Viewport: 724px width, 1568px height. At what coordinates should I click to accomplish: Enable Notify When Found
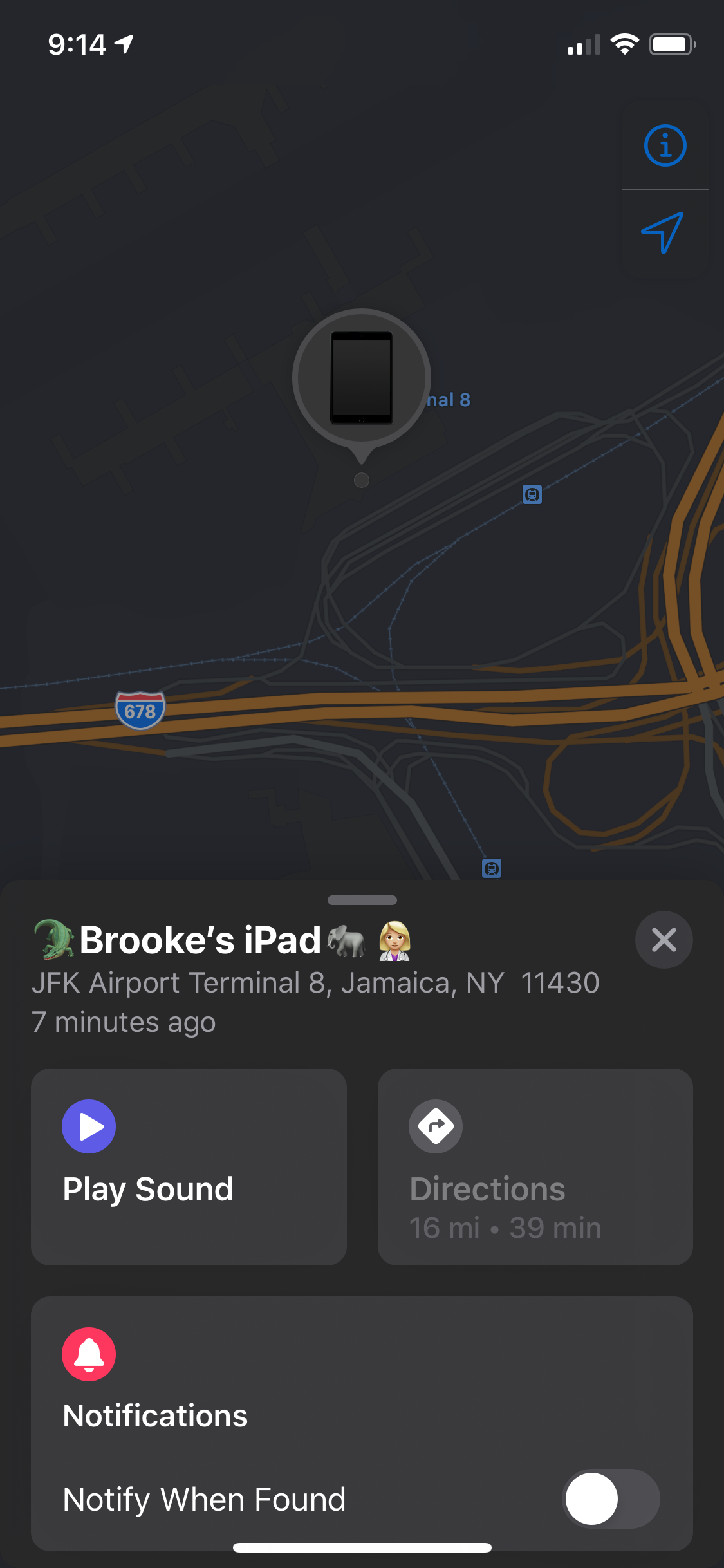(x=610, y=1498)
